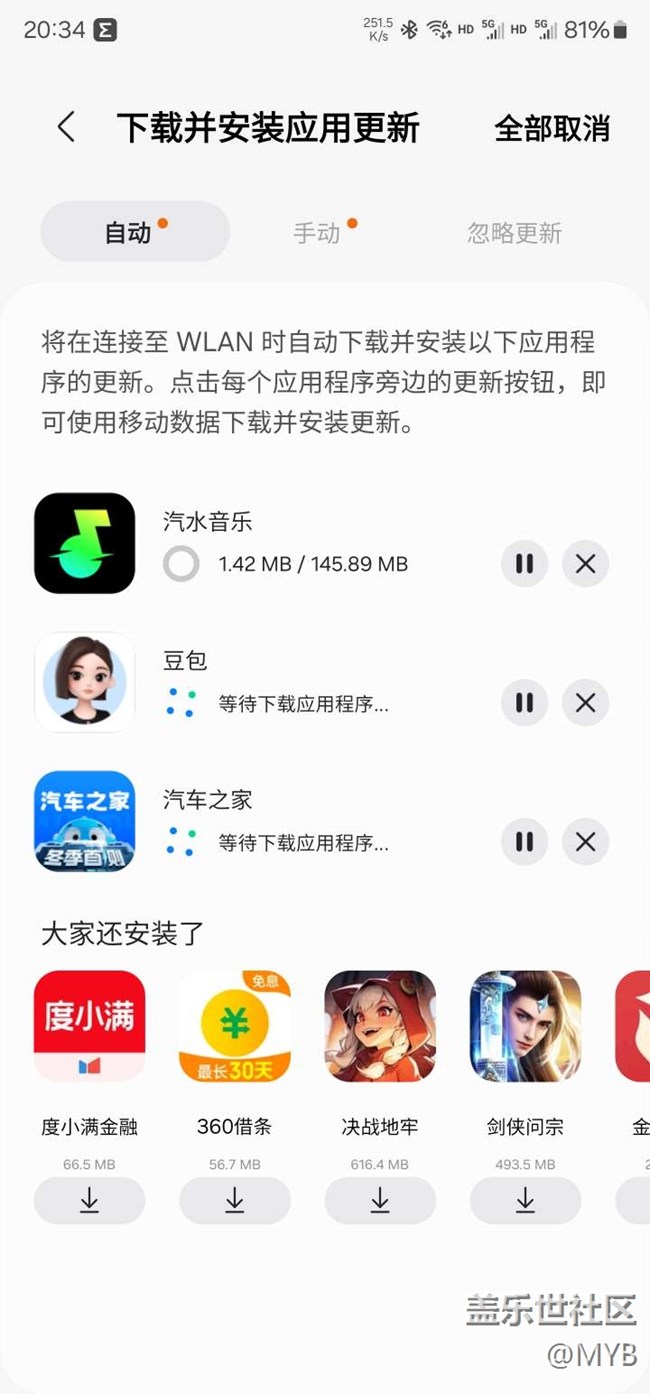Pause the 汽水音乐 download
Screen dimensions: 650x1394
(524, 564)
